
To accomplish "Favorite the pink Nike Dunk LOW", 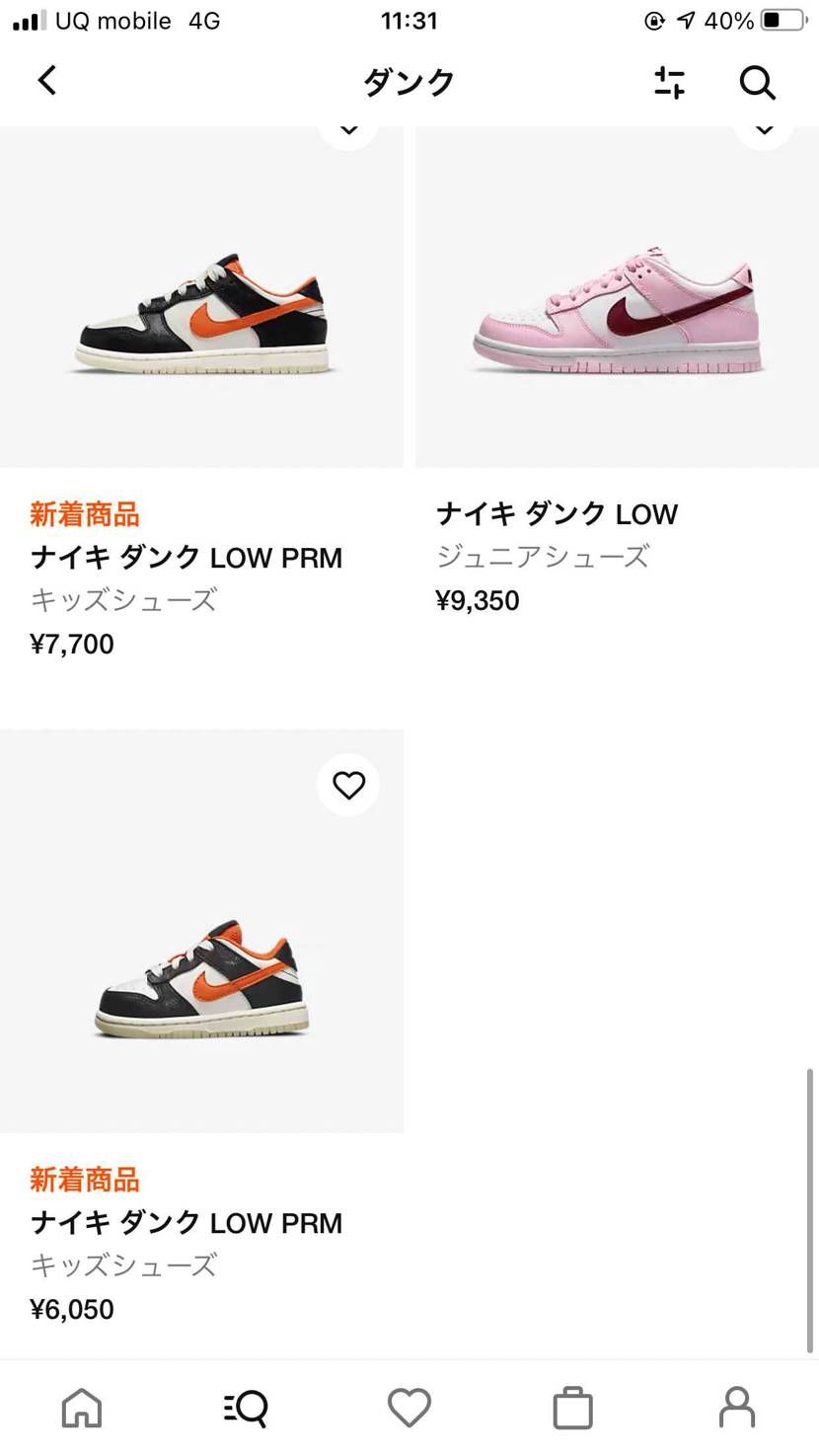I will point(763,128).
